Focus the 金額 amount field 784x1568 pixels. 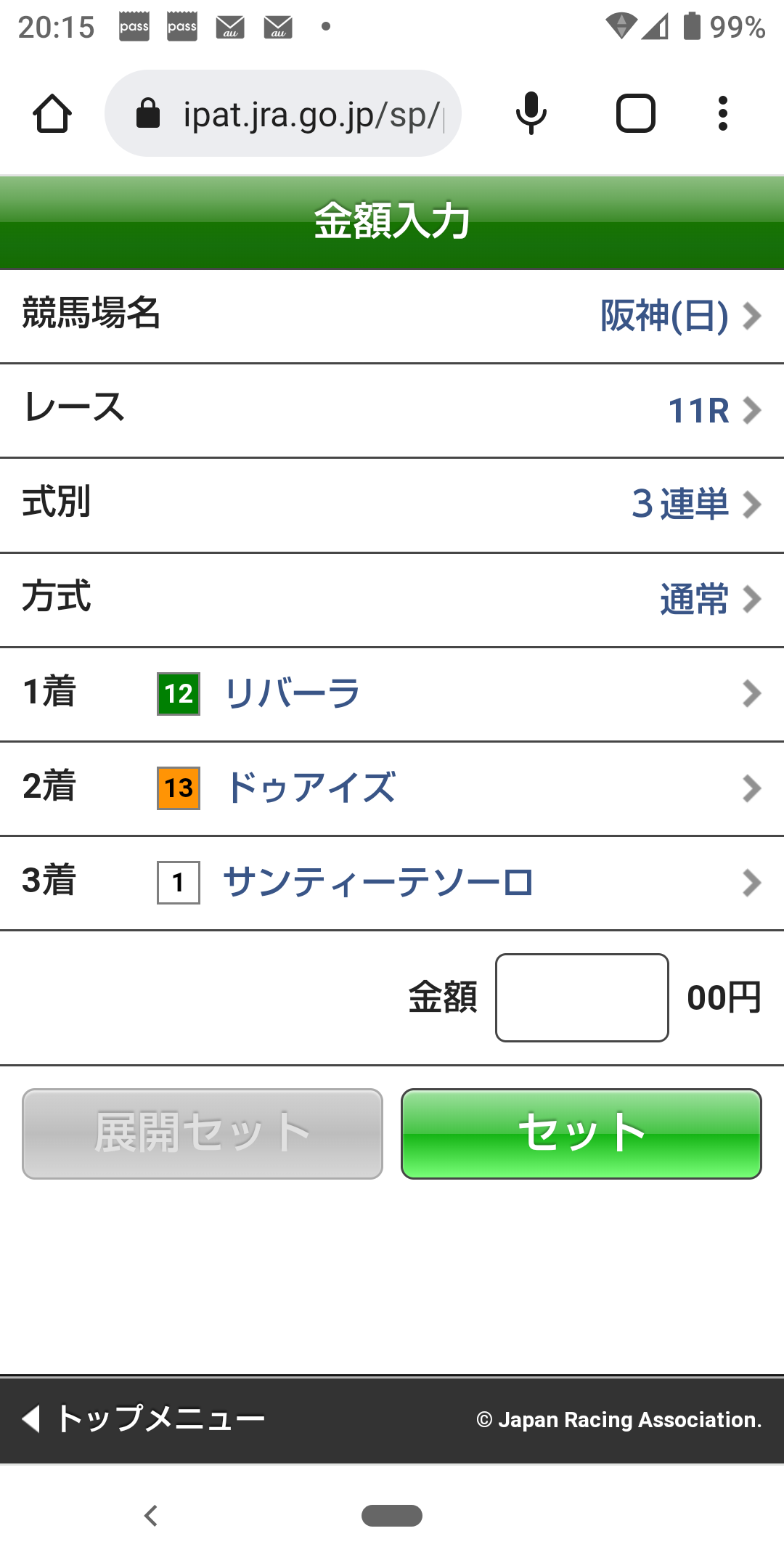(x=581, y=997)
